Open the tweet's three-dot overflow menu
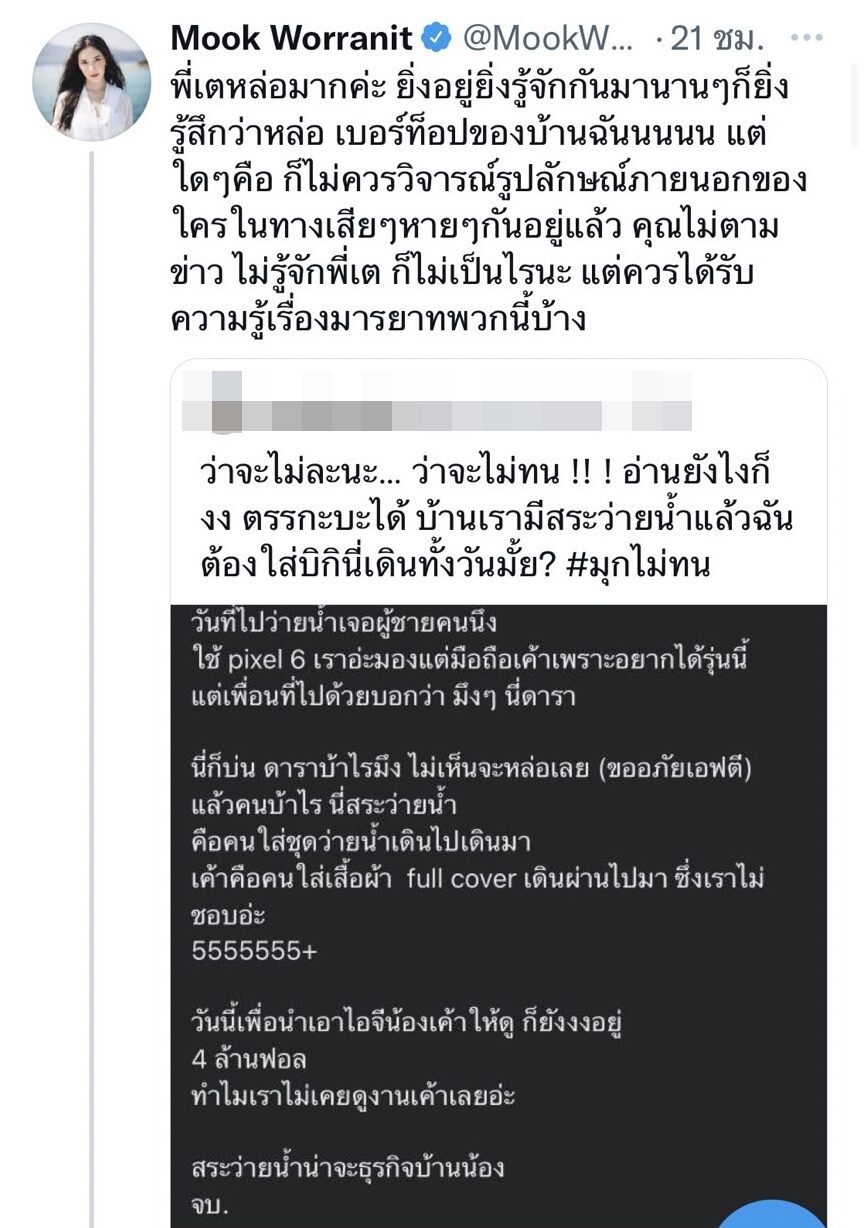The width and height of the screenshot is (865, 1228). 806,38
